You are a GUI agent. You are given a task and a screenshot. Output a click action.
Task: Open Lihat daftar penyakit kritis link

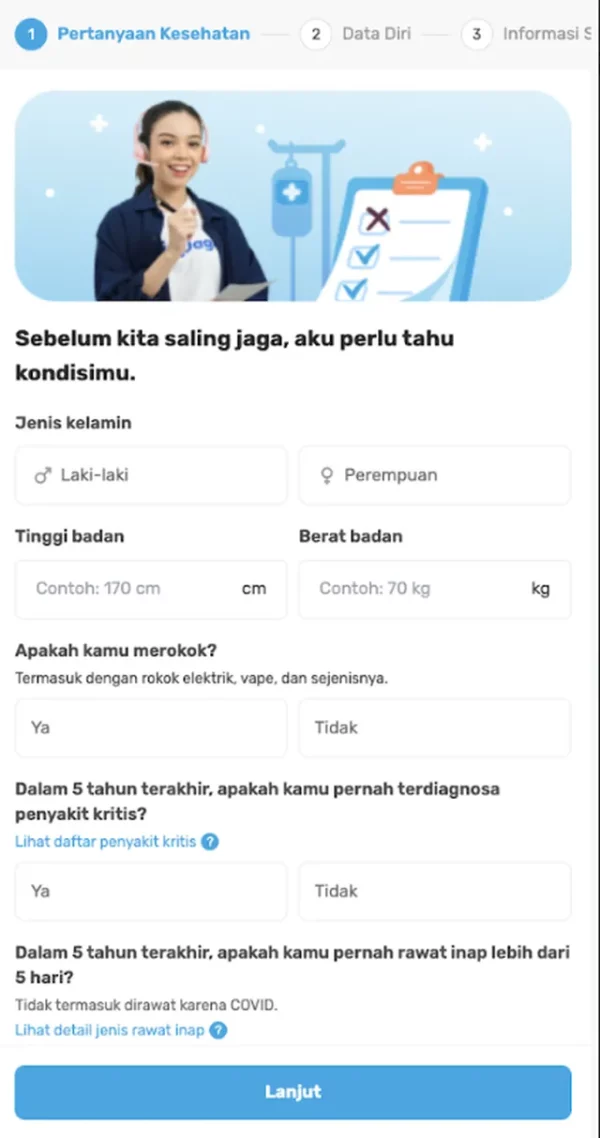tap(108, 842)
